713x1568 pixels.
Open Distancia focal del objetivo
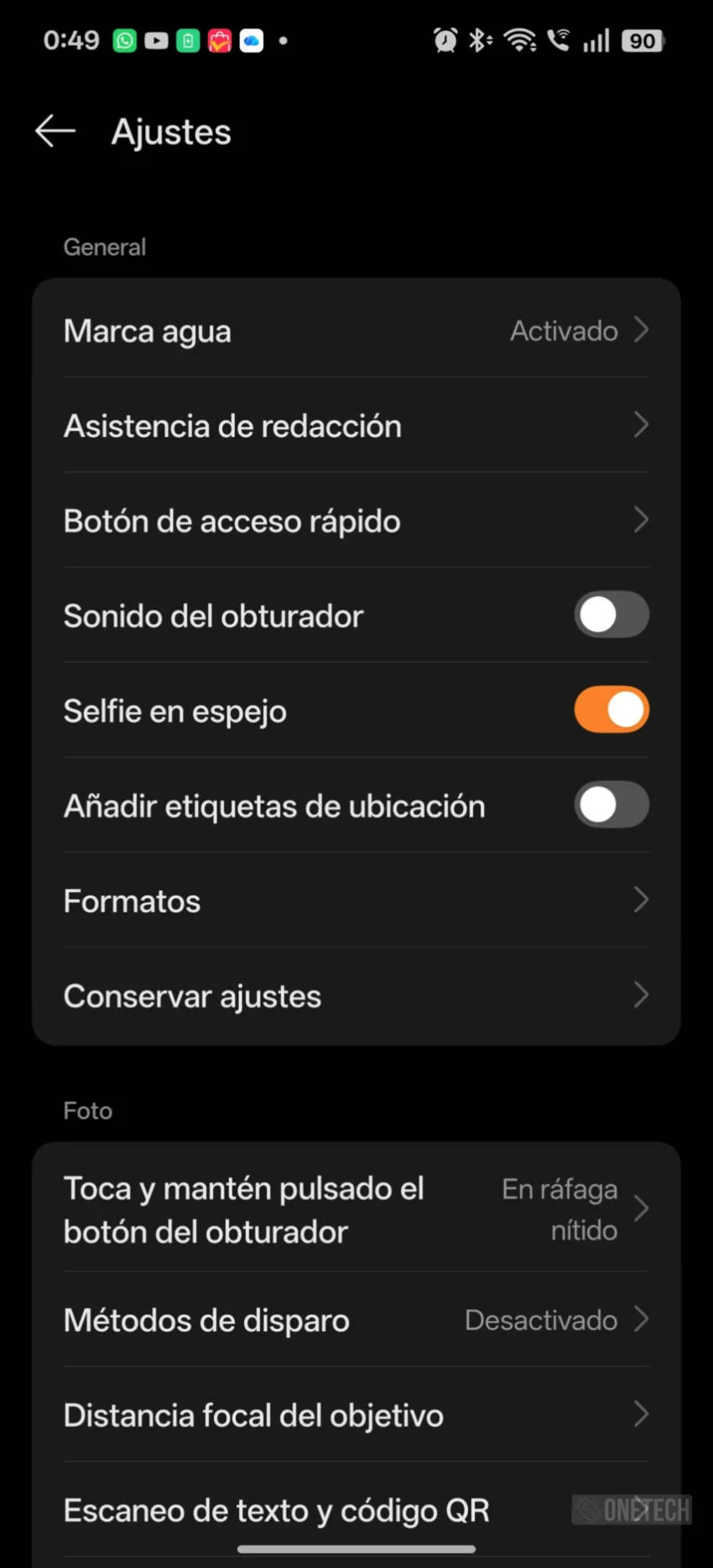click(x=356, y=1415)
